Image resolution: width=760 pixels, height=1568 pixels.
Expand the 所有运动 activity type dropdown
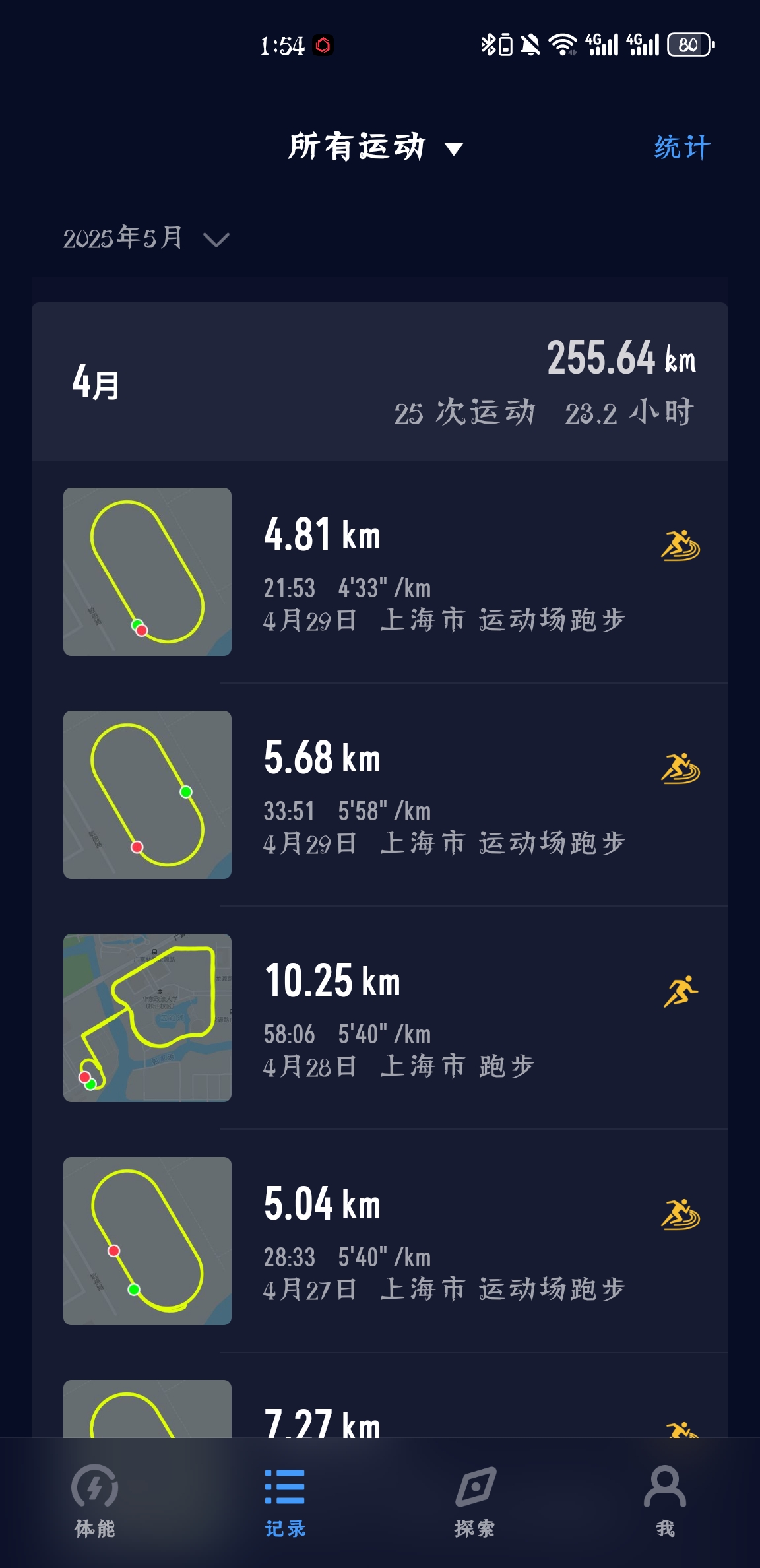click(x=375, y=147)
